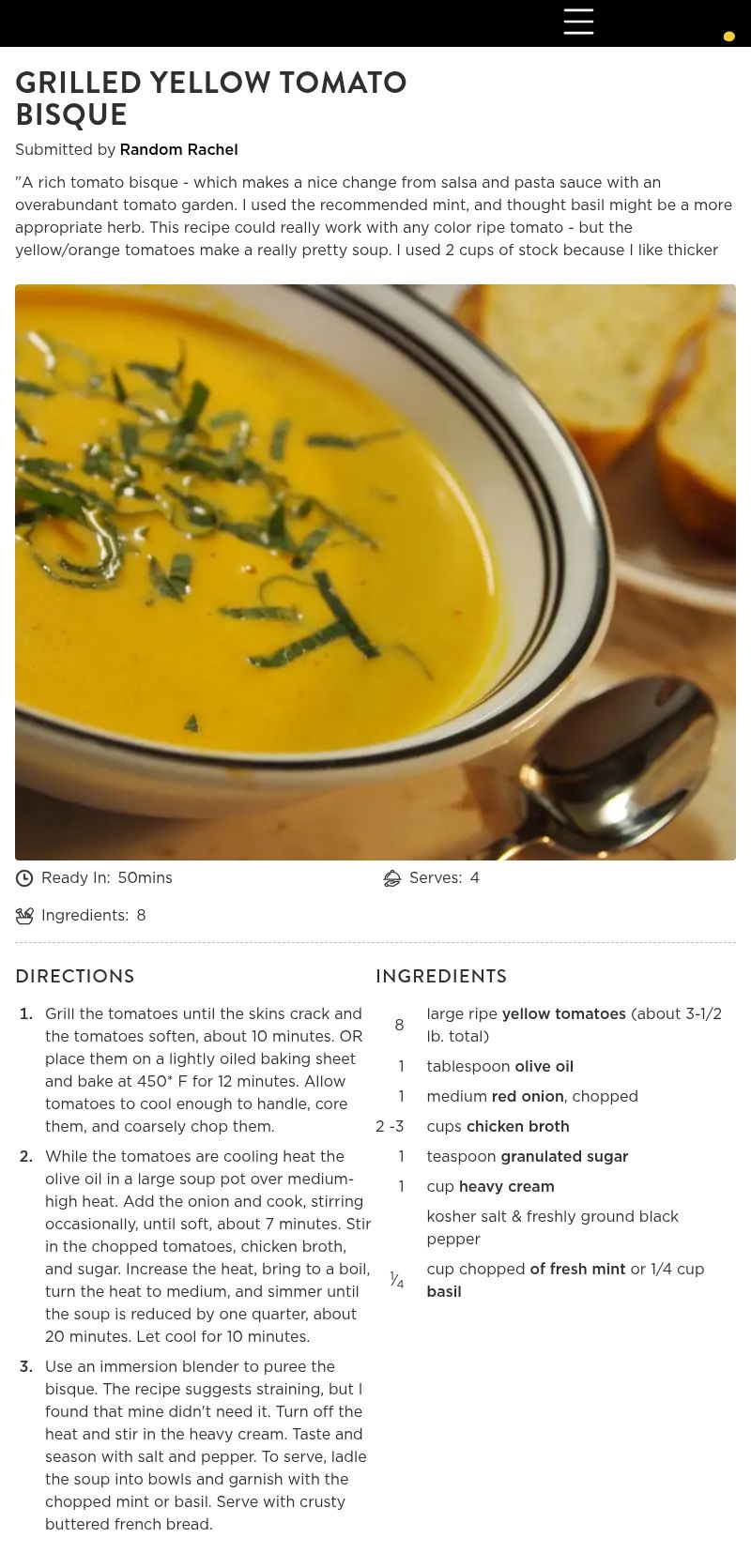Open the hamburger menu
This screenshot has width=751, height=1568.
pyautogui.click(x=578, y=22)
